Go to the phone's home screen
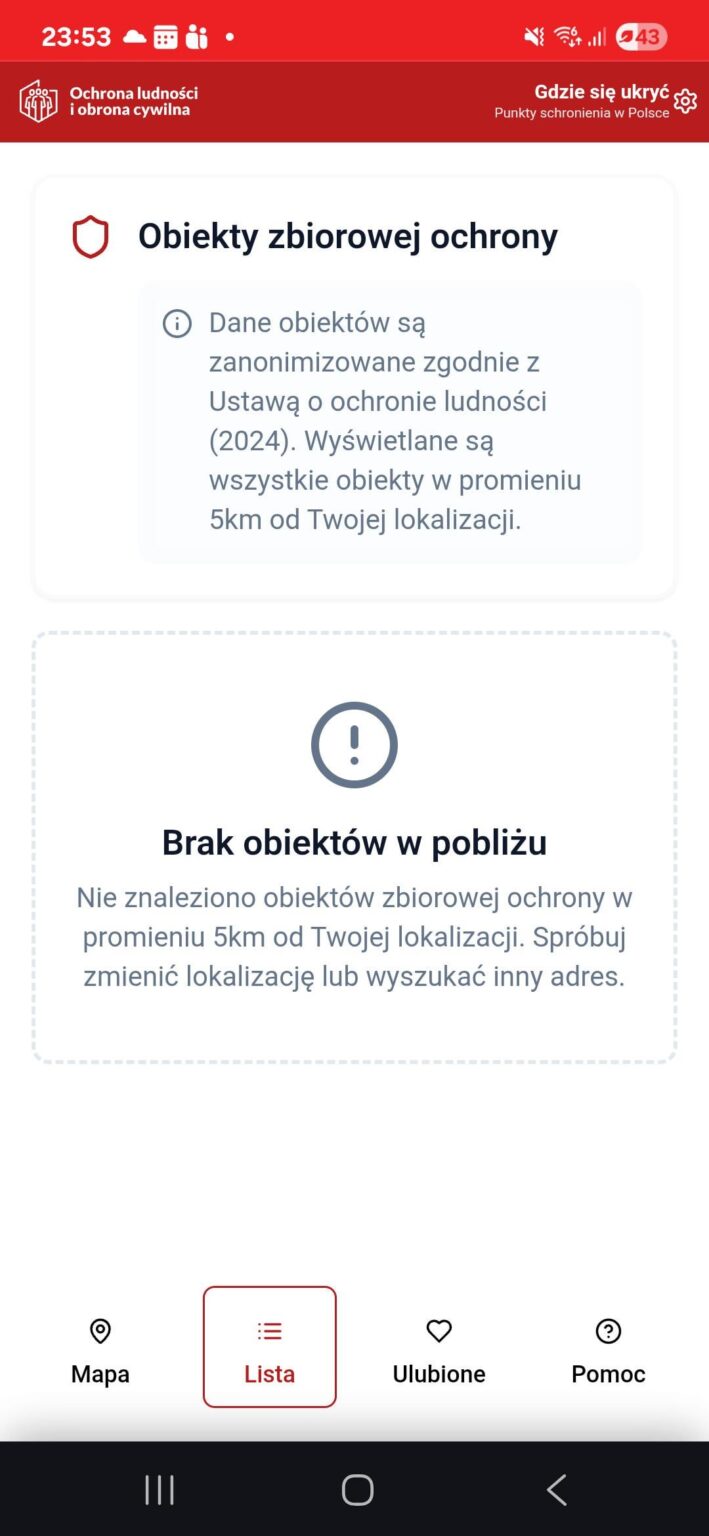This screenshot has width=709, height=1536. coord(357,1489)
